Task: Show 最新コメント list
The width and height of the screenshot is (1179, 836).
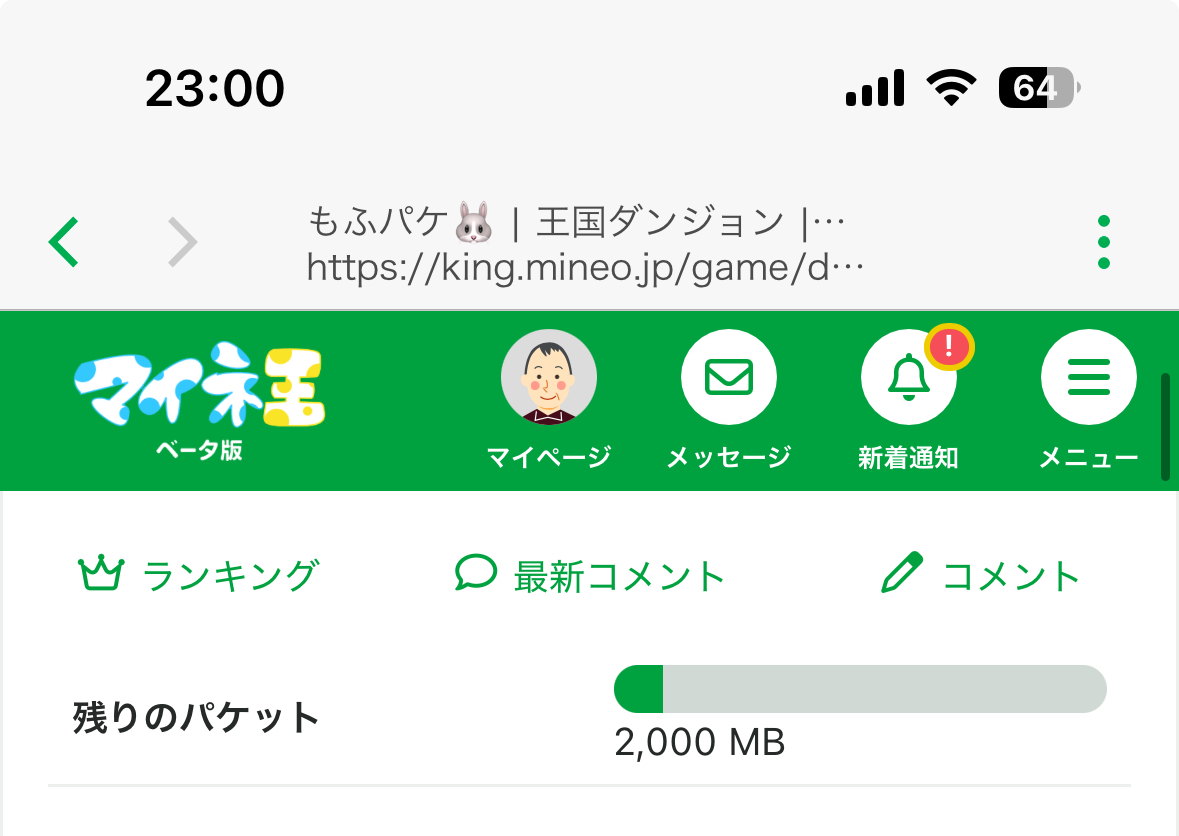Action: 590,575
